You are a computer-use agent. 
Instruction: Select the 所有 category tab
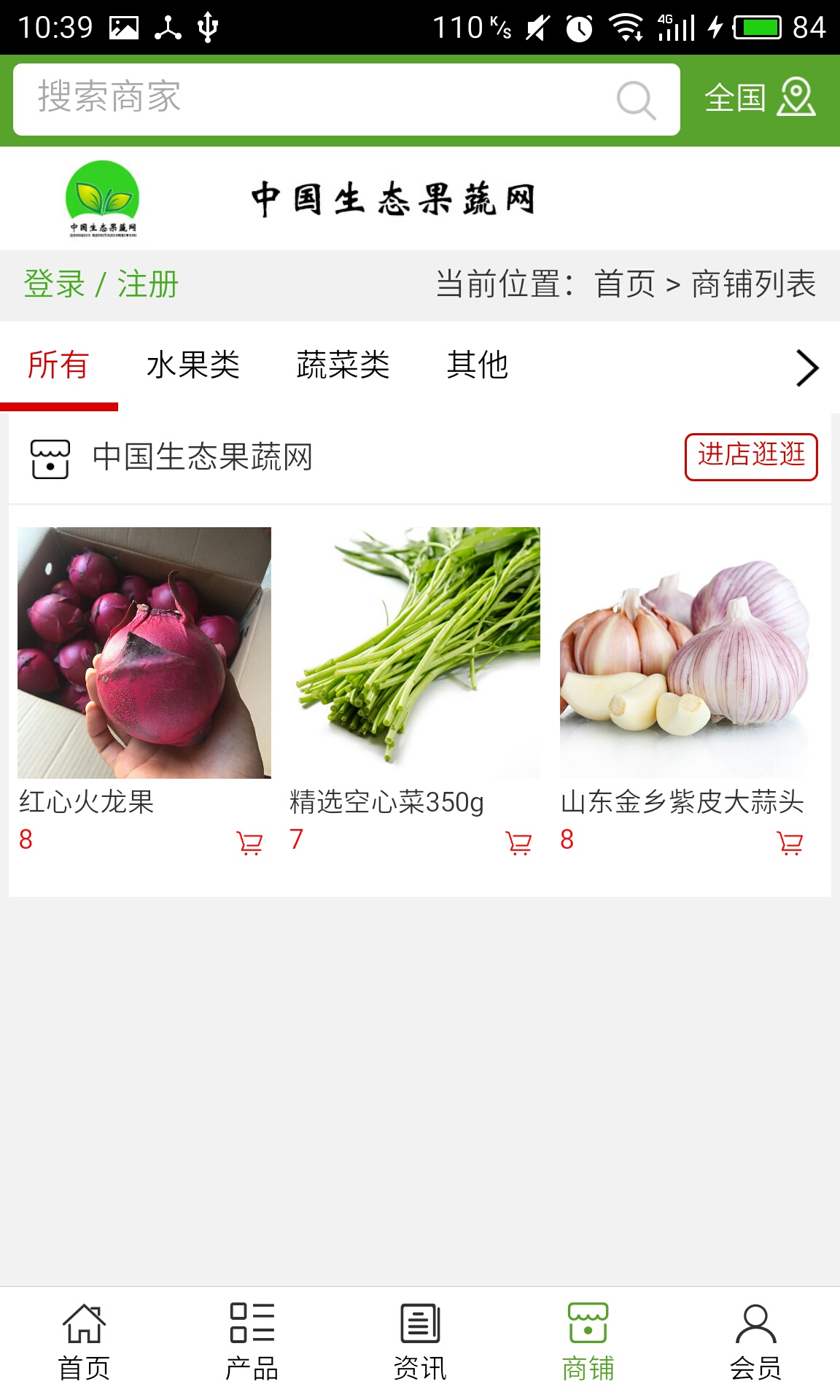click(x=58, y=365)
